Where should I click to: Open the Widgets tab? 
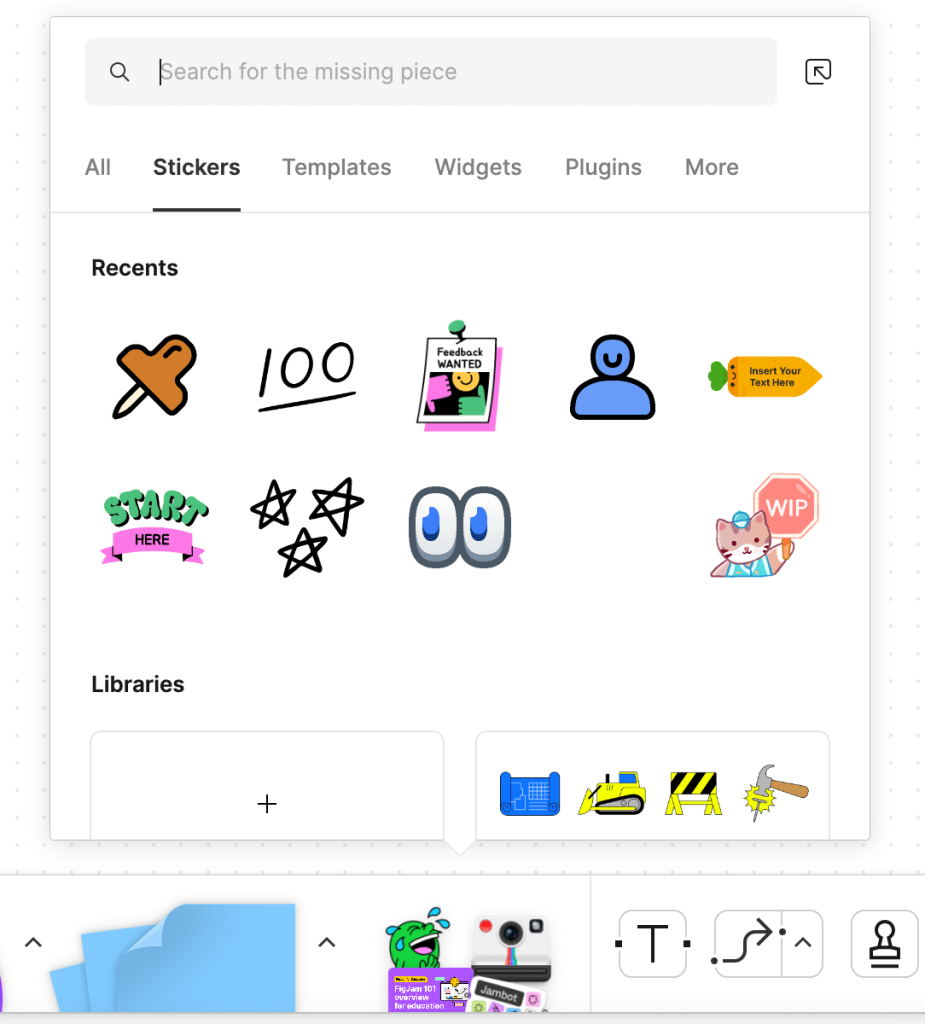click(478, 168)
